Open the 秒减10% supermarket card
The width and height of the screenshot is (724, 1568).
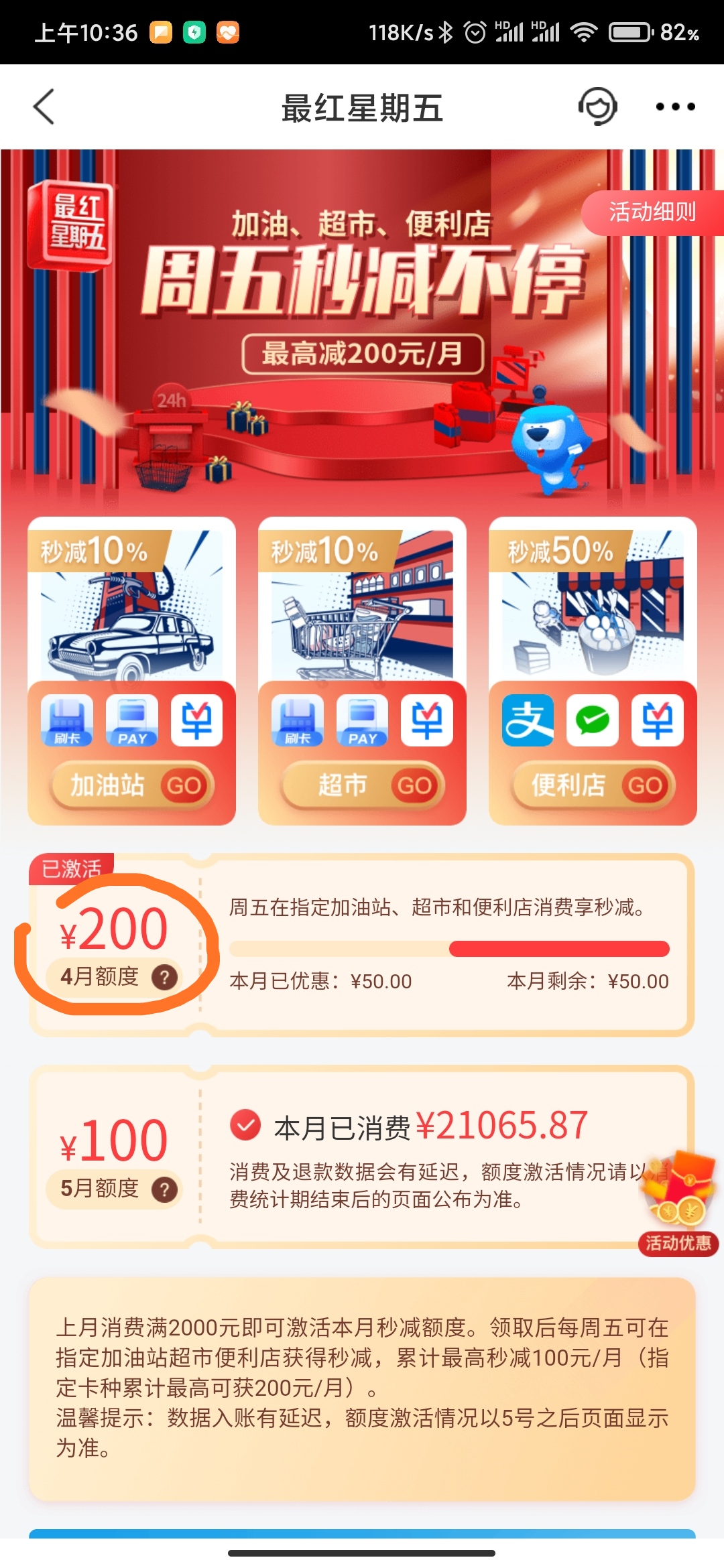pos(362,603)
